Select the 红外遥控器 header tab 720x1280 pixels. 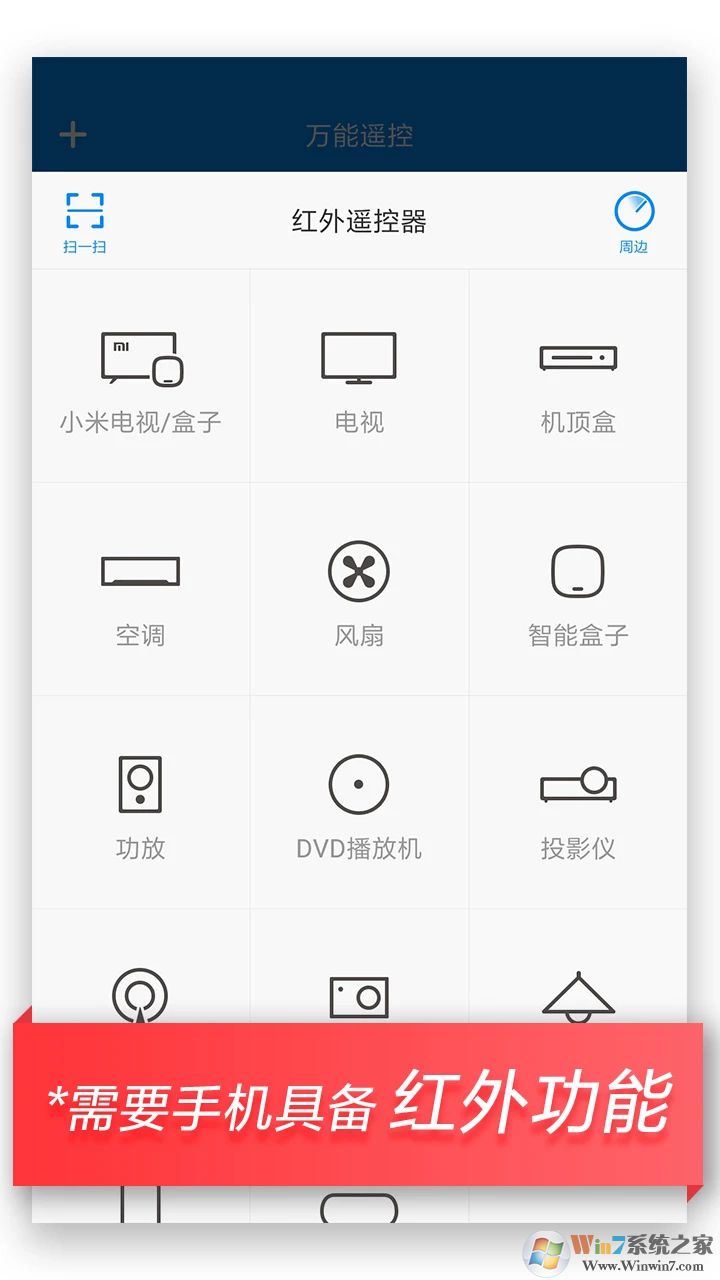360,221
